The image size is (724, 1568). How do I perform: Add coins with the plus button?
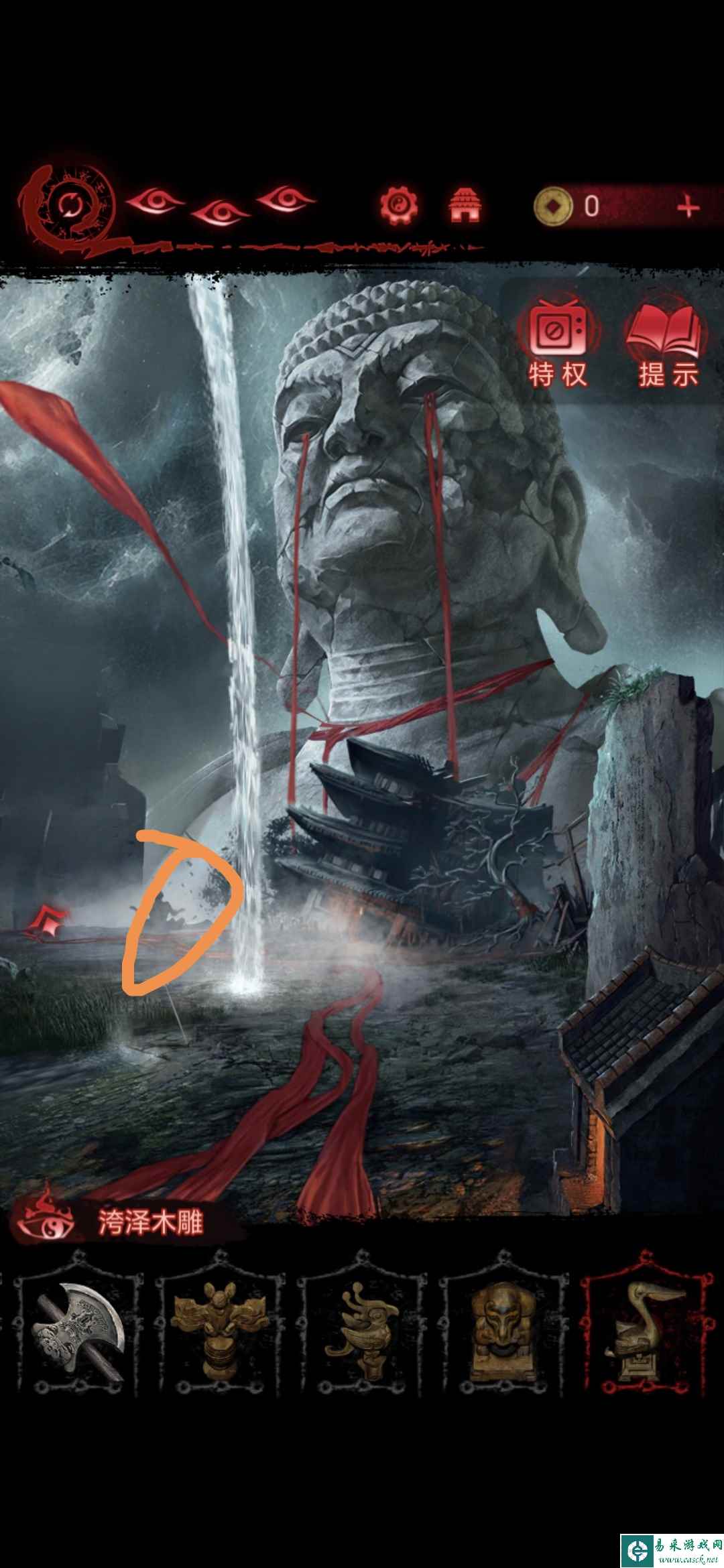click(688, 206)
